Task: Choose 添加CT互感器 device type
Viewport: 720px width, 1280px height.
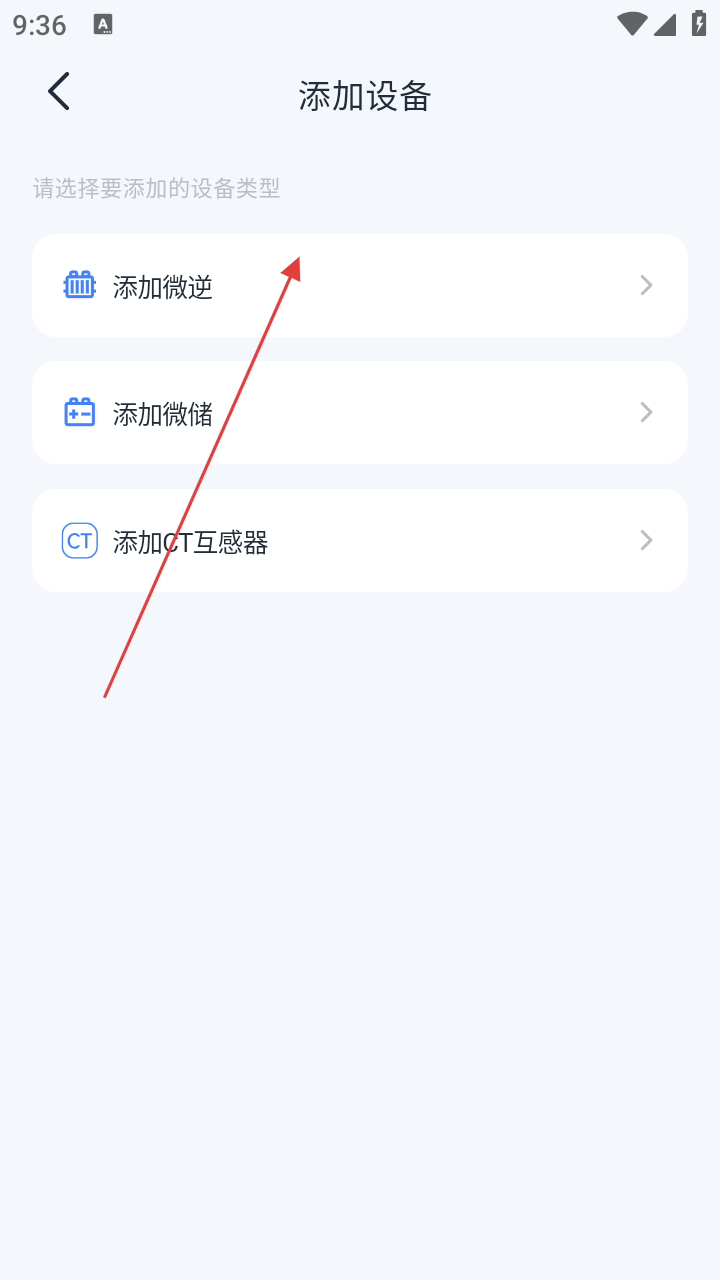Action: tap(360, 541)
